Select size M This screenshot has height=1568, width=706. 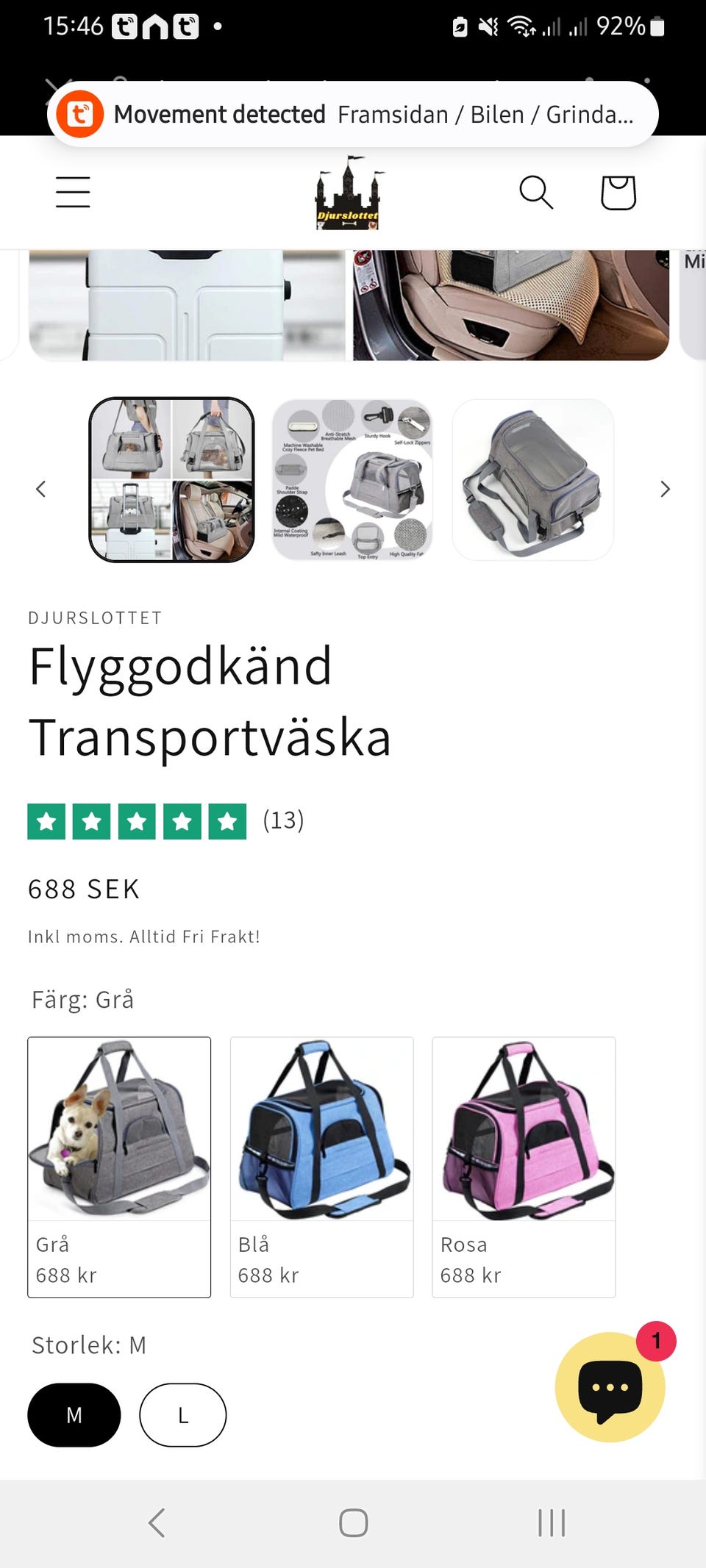pos(74,1415)
